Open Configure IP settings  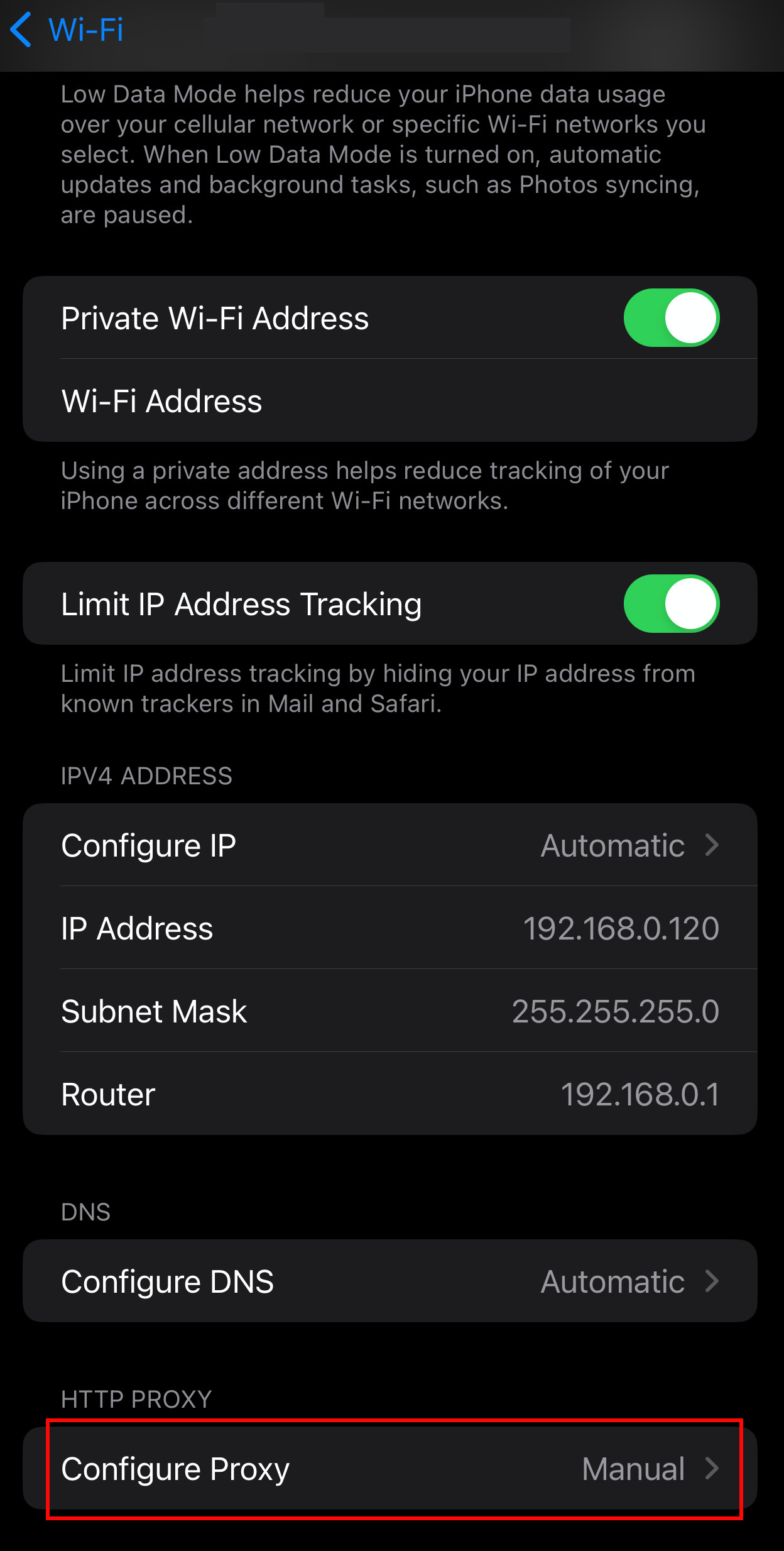[x=389, y=845]
